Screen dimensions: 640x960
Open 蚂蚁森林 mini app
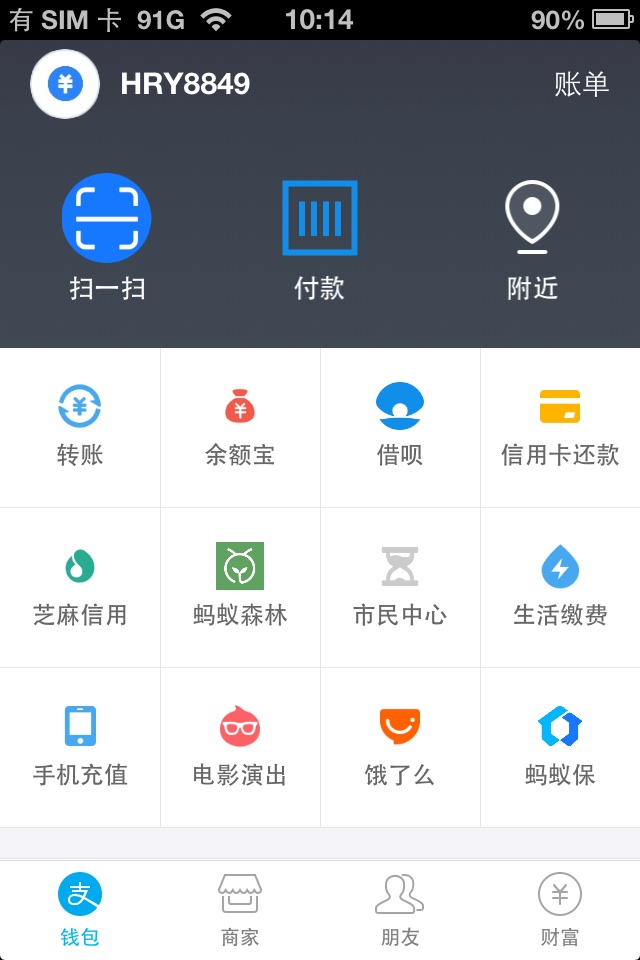click(240, 587)
